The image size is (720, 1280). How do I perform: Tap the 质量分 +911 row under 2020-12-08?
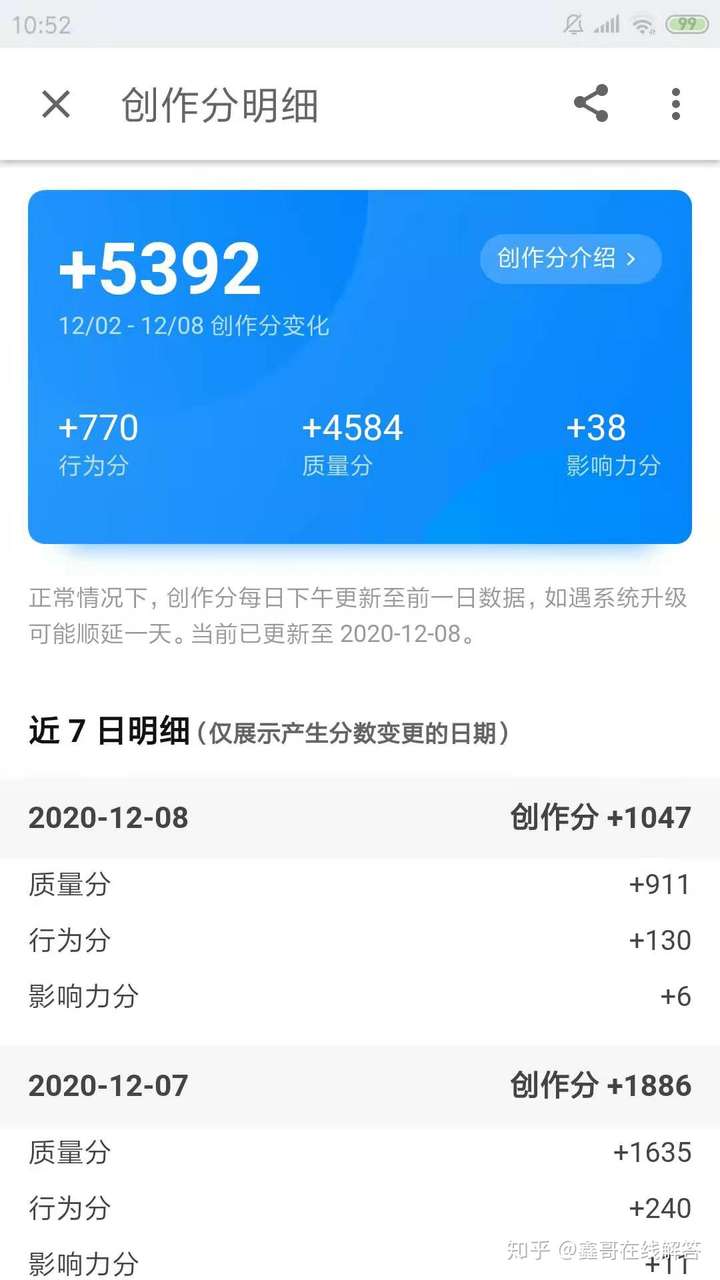360,884
